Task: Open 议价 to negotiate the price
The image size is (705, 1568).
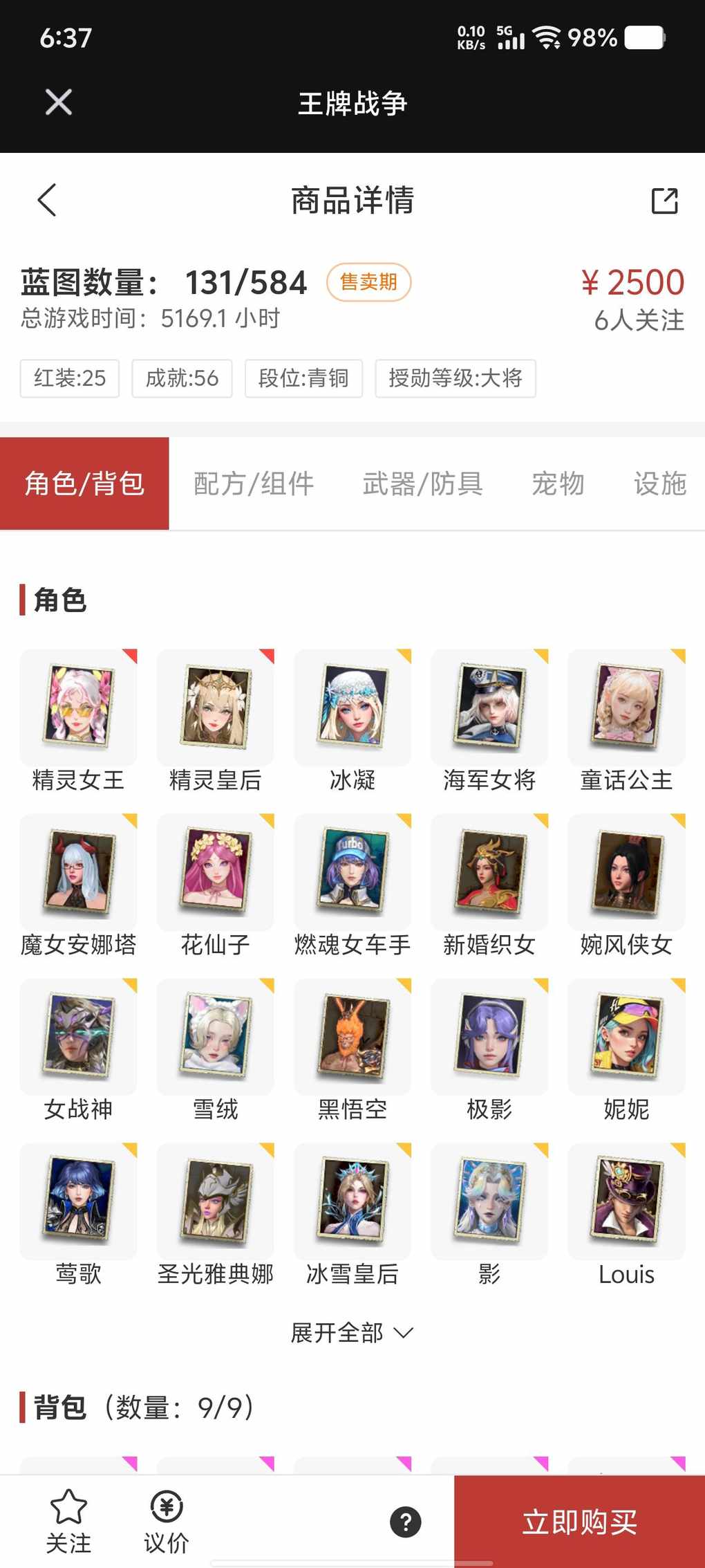Action: [167, 1522]
